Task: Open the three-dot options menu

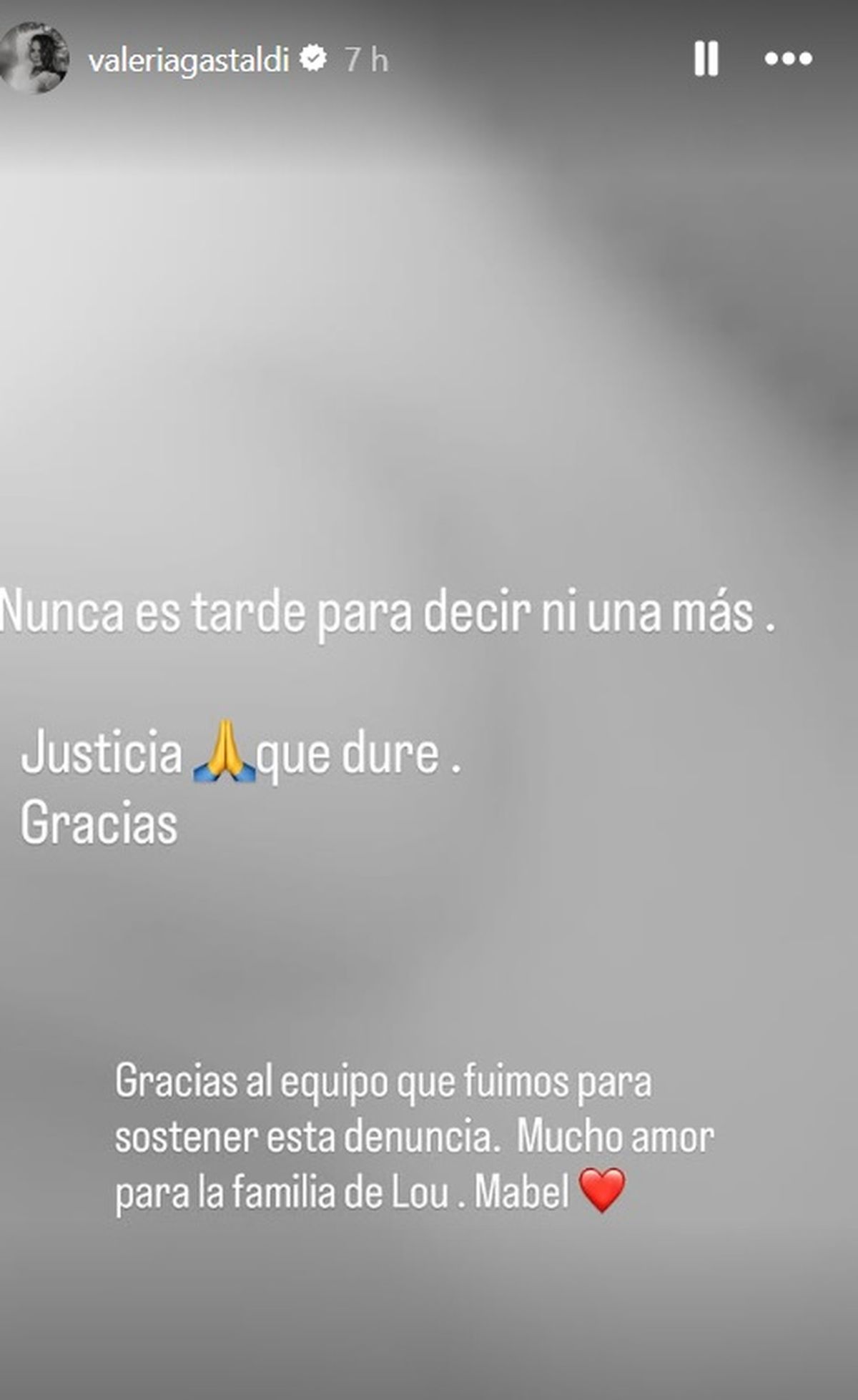Action: pyautogui.click(x=788, y=59)
